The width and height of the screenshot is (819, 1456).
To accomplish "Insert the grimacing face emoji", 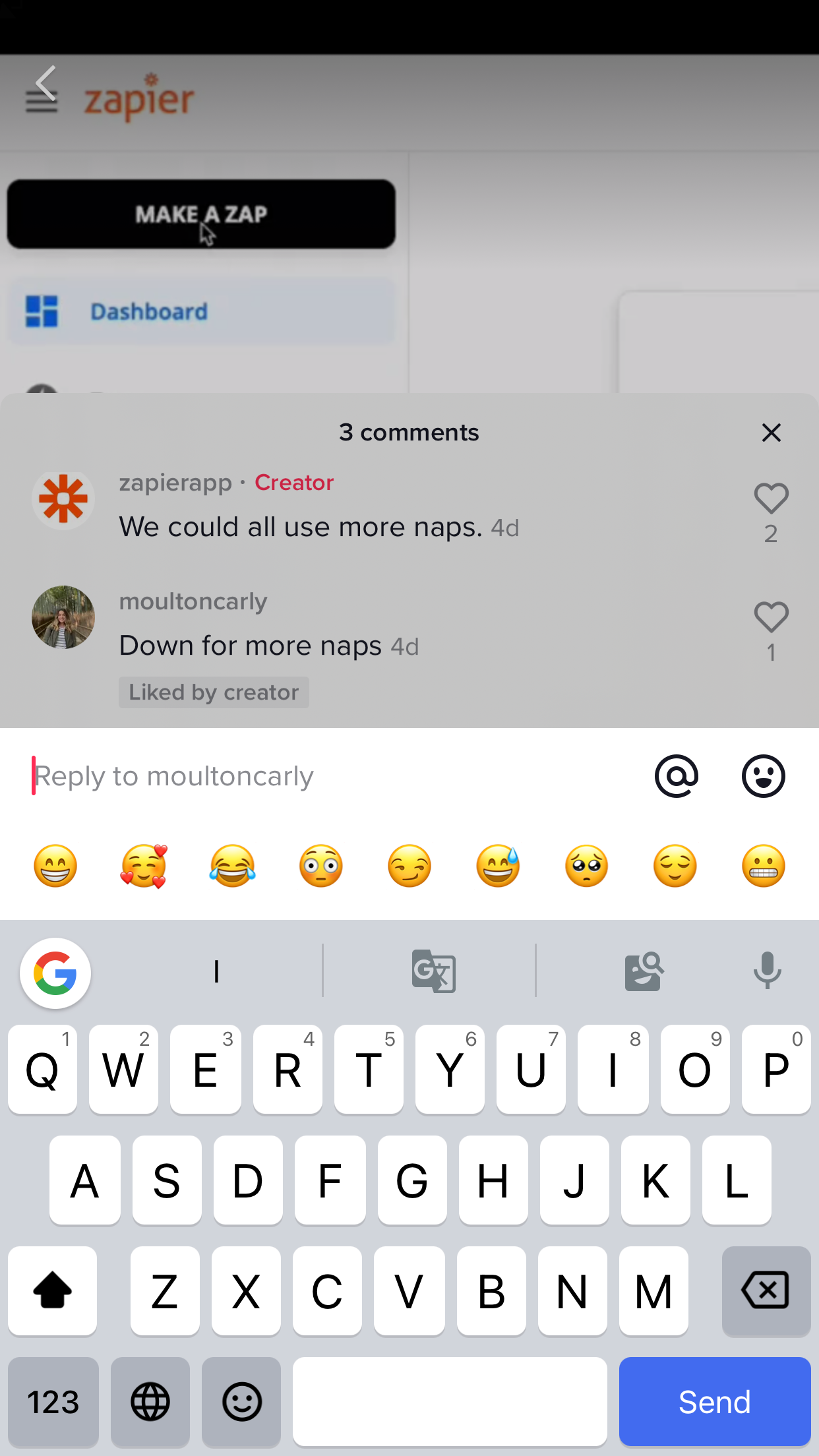I will (x=763, y=866).
